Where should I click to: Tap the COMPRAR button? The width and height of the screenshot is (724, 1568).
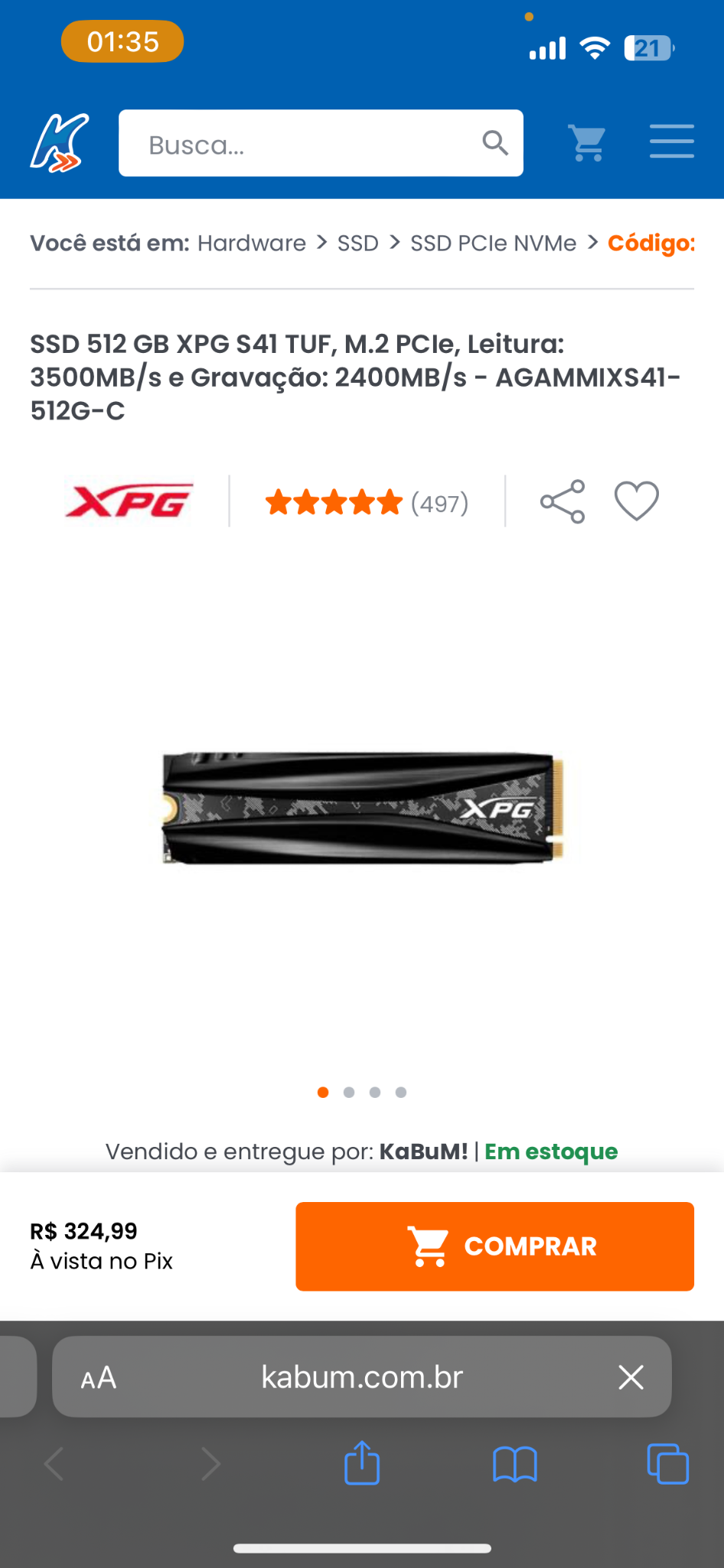tap(495, 1246)
